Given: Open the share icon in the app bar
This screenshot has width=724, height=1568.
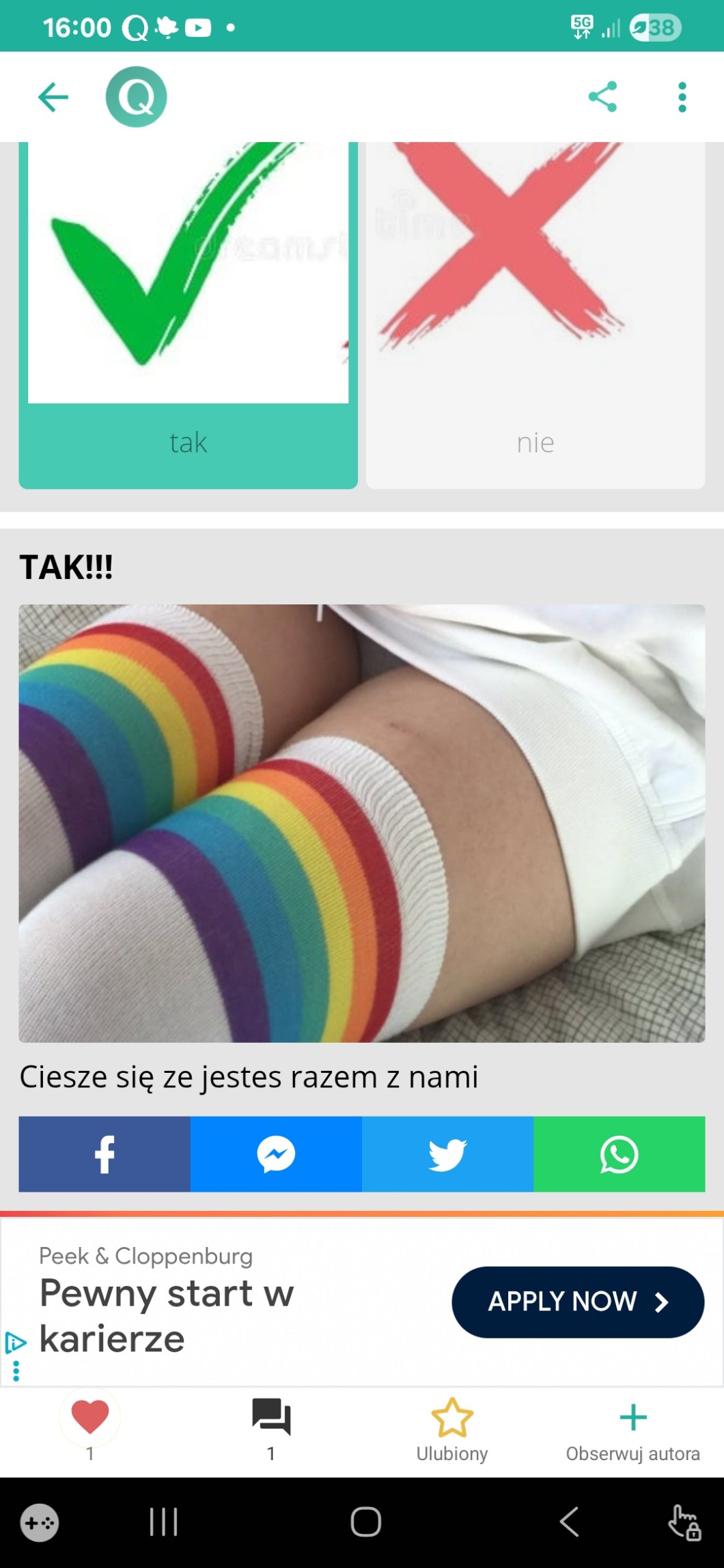Looking at the screenshot, I should 602,97.
